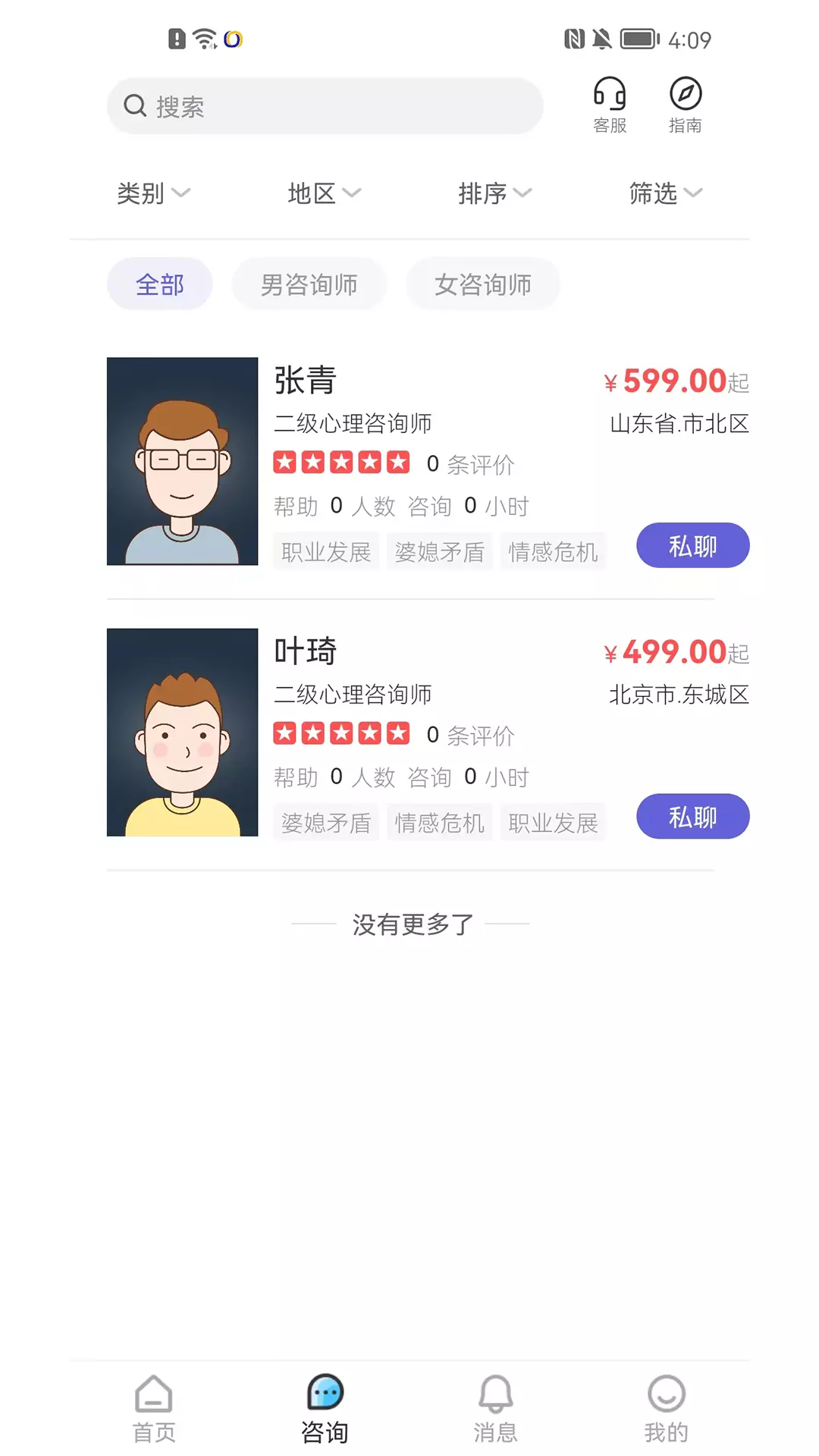Expand the 地区 dropdown

(x=325, y=193)
